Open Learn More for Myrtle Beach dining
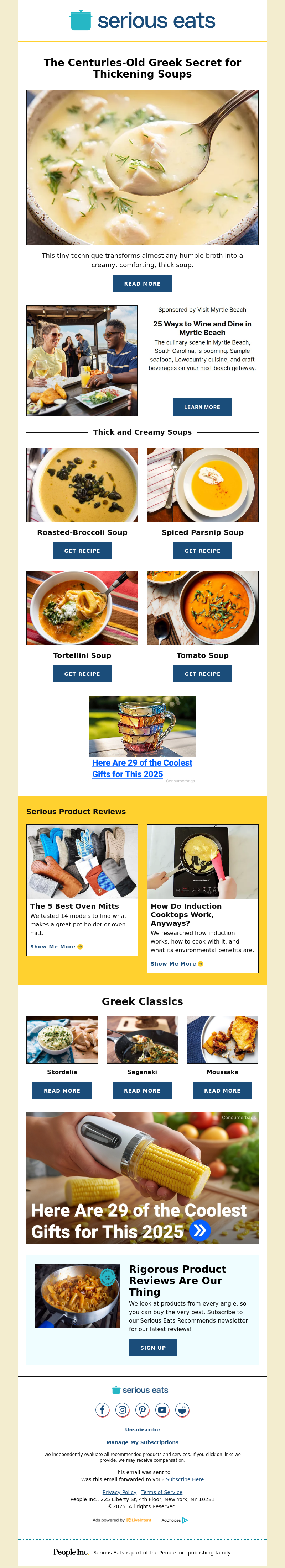This screenshot has width=285, height=1568. (x=202, y=407)
